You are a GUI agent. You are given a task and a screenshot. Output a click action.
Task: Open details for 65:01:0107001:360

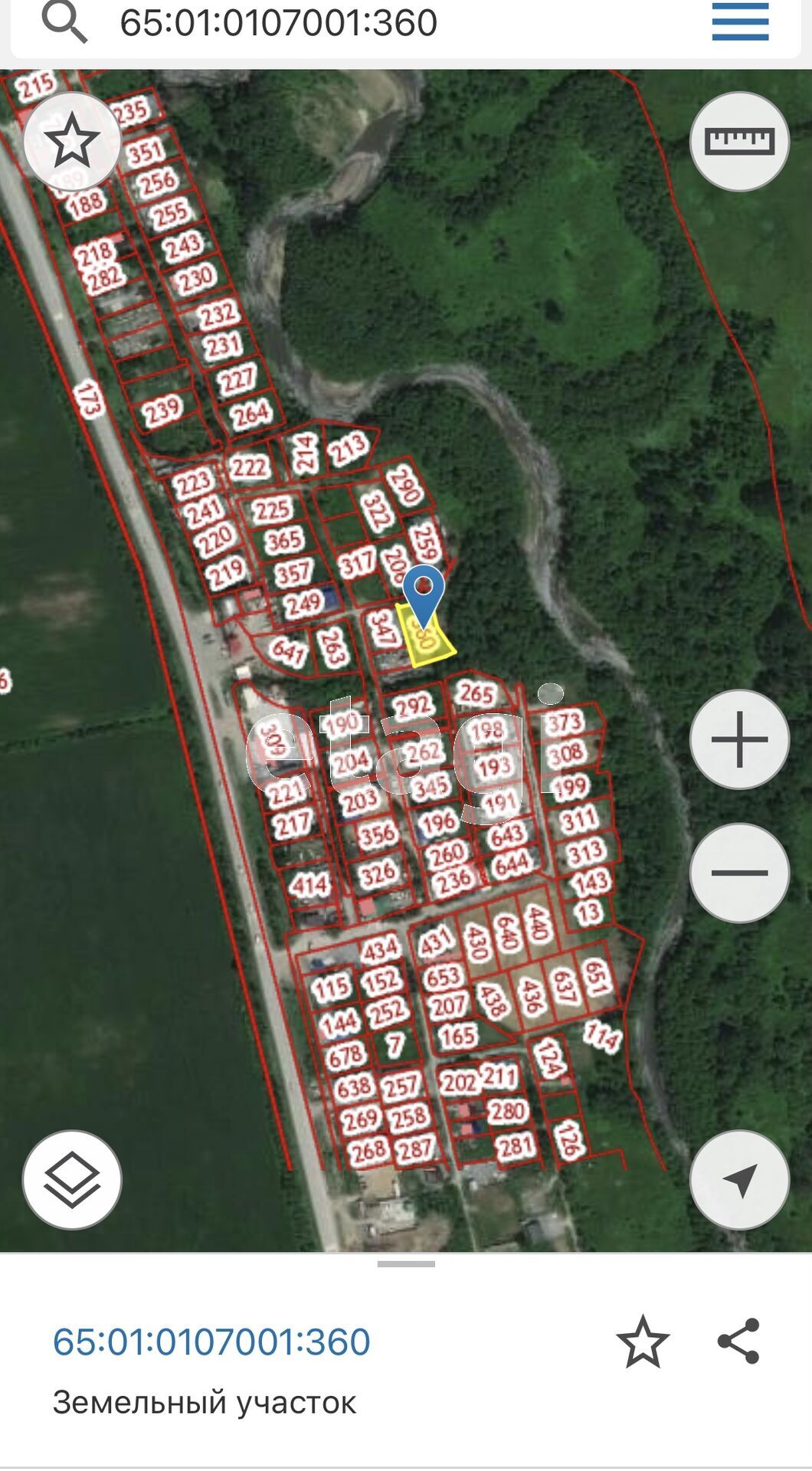point(211,1342)
